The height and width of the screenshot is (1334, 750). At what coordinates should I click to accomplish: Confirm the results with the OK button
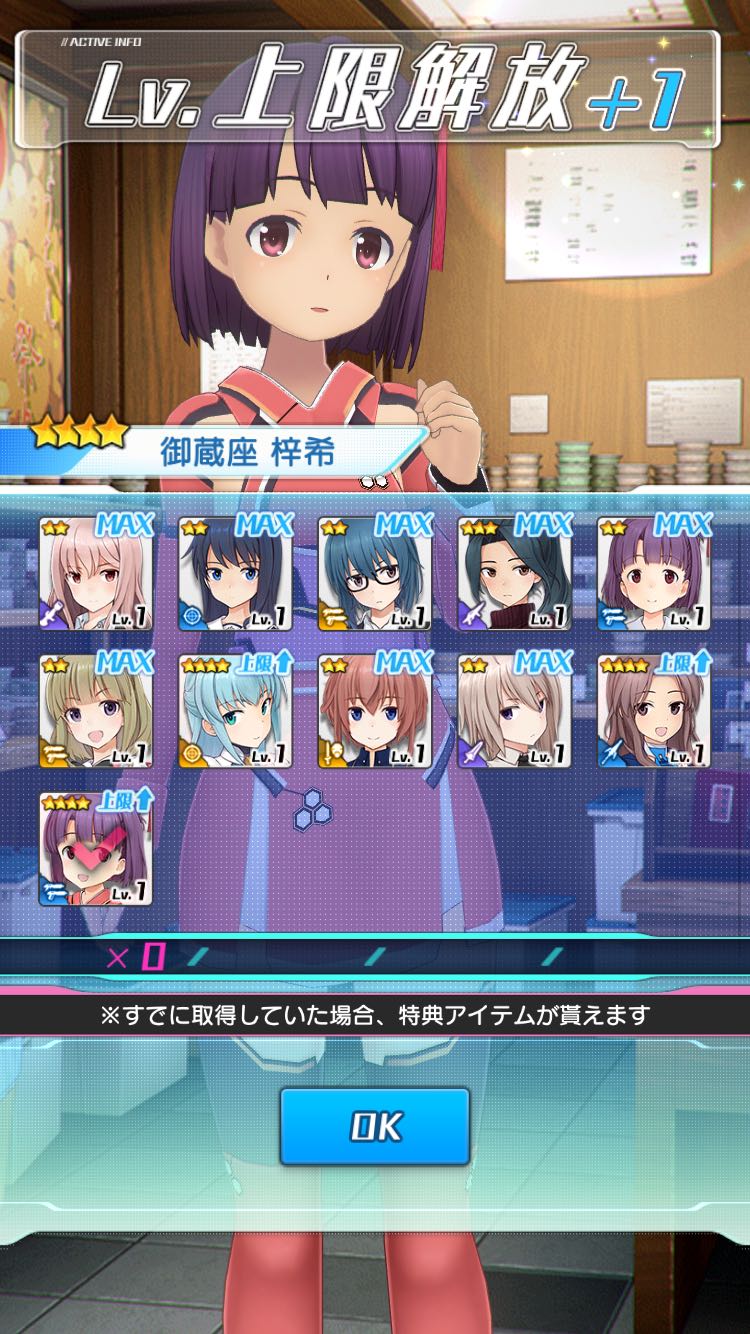click(x=375, y=1127)
